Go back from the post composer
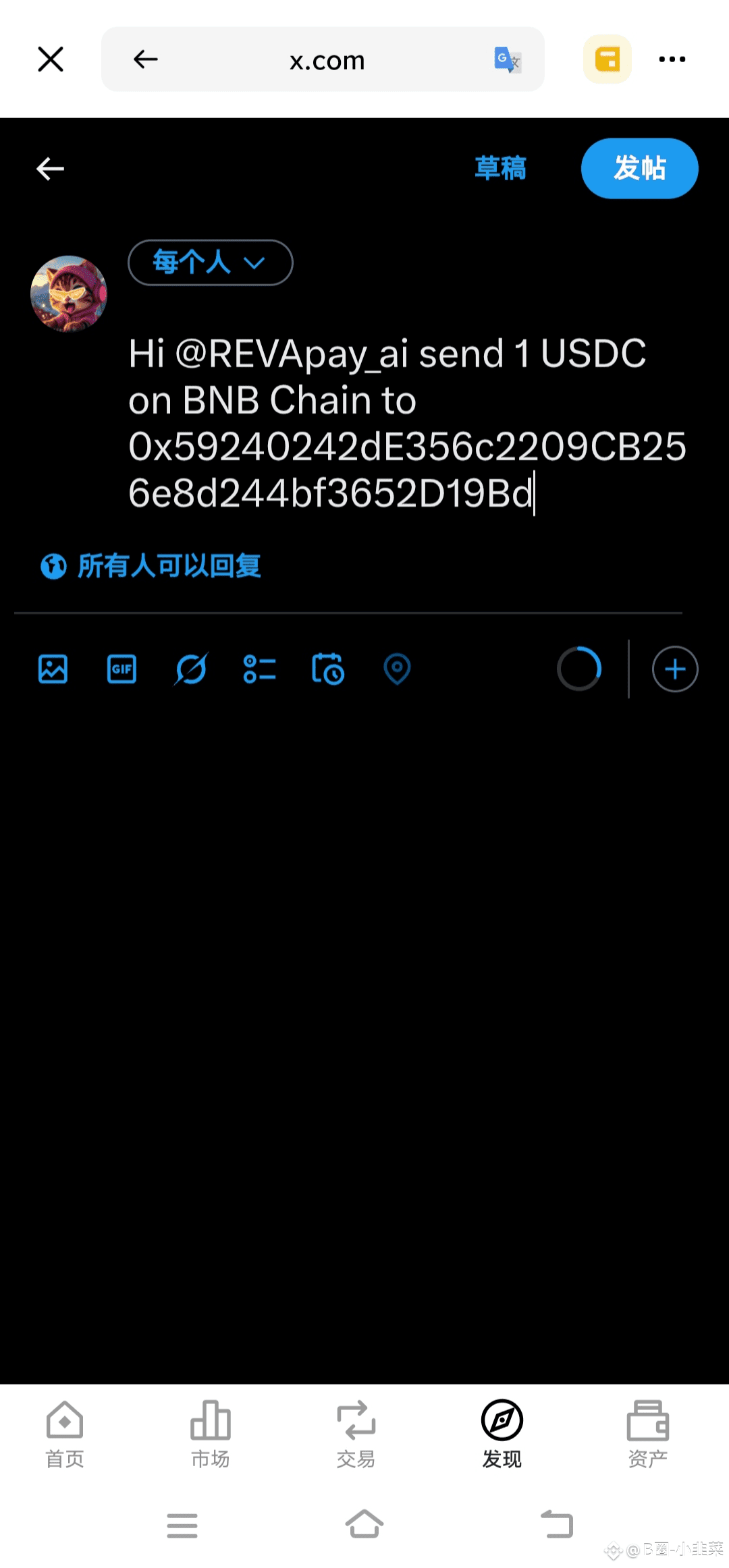 50,169
